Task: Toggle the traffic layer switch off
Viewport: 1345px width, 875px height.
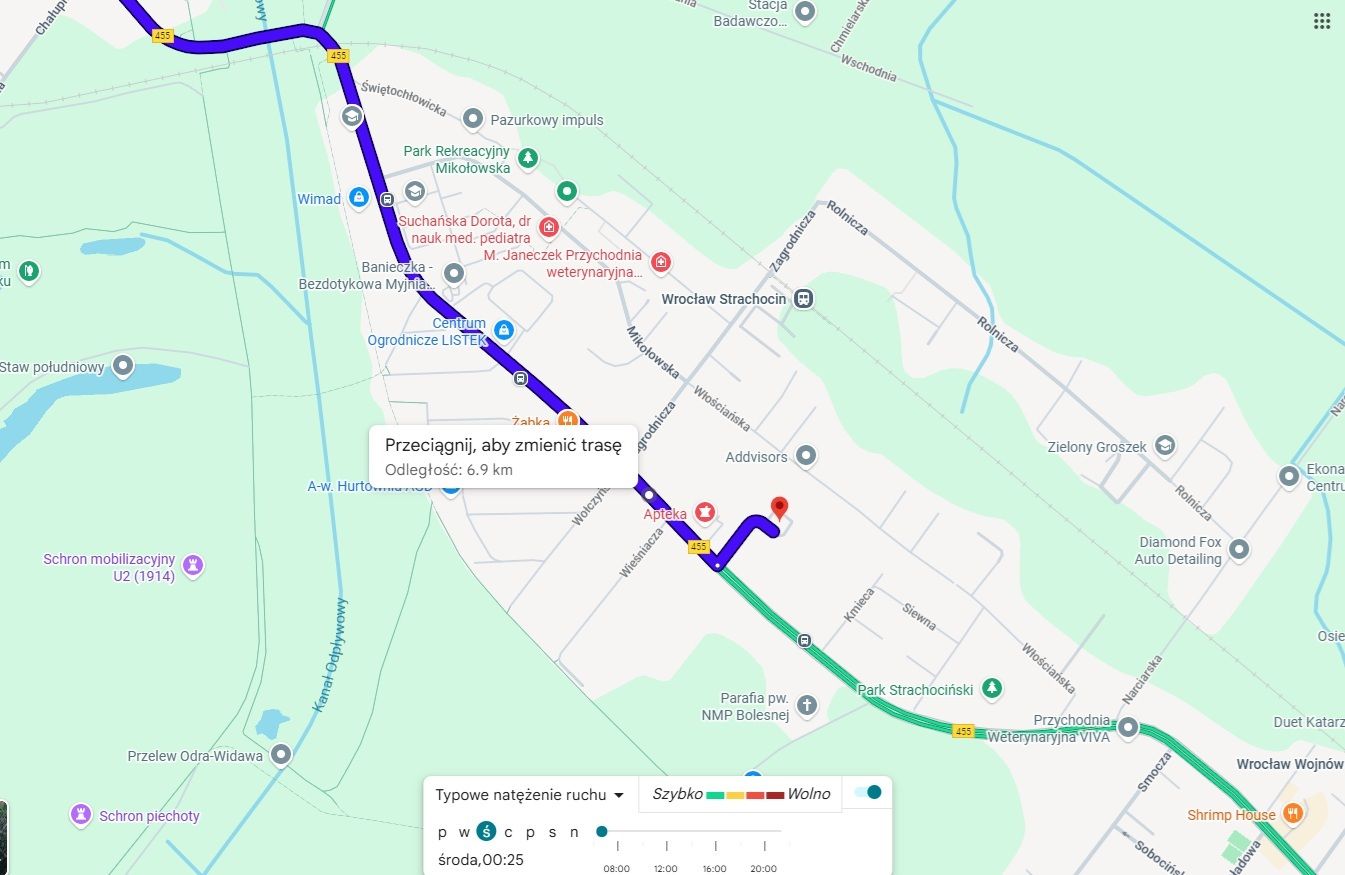Action: 867,793
